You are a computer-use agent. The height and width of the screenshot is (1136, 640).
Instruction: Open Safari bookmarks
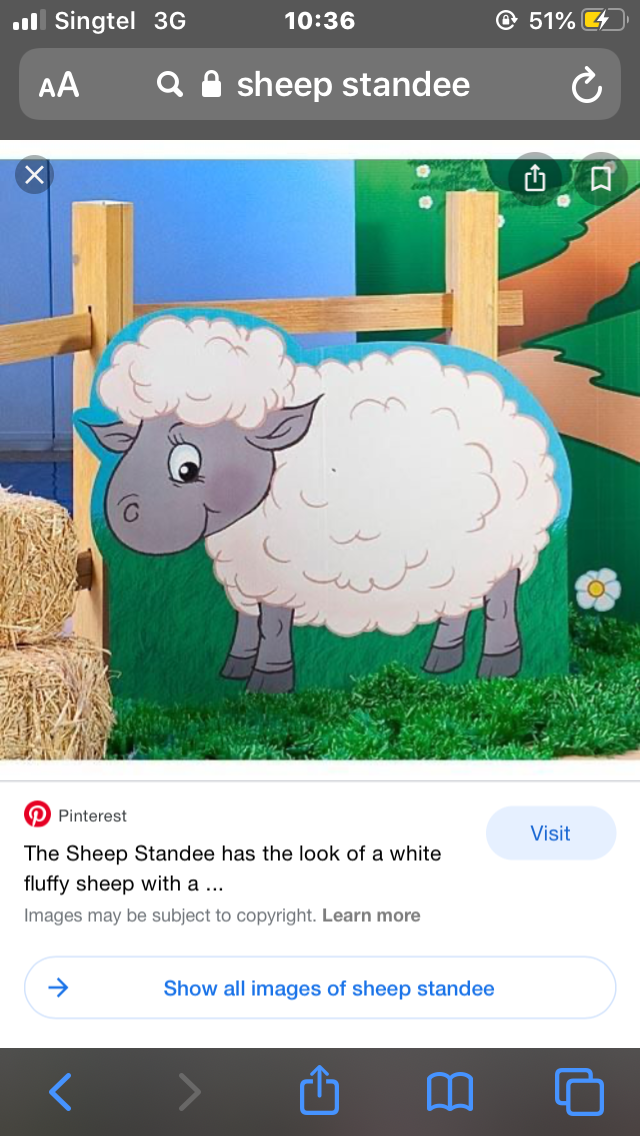click(x=449, y=1091)
